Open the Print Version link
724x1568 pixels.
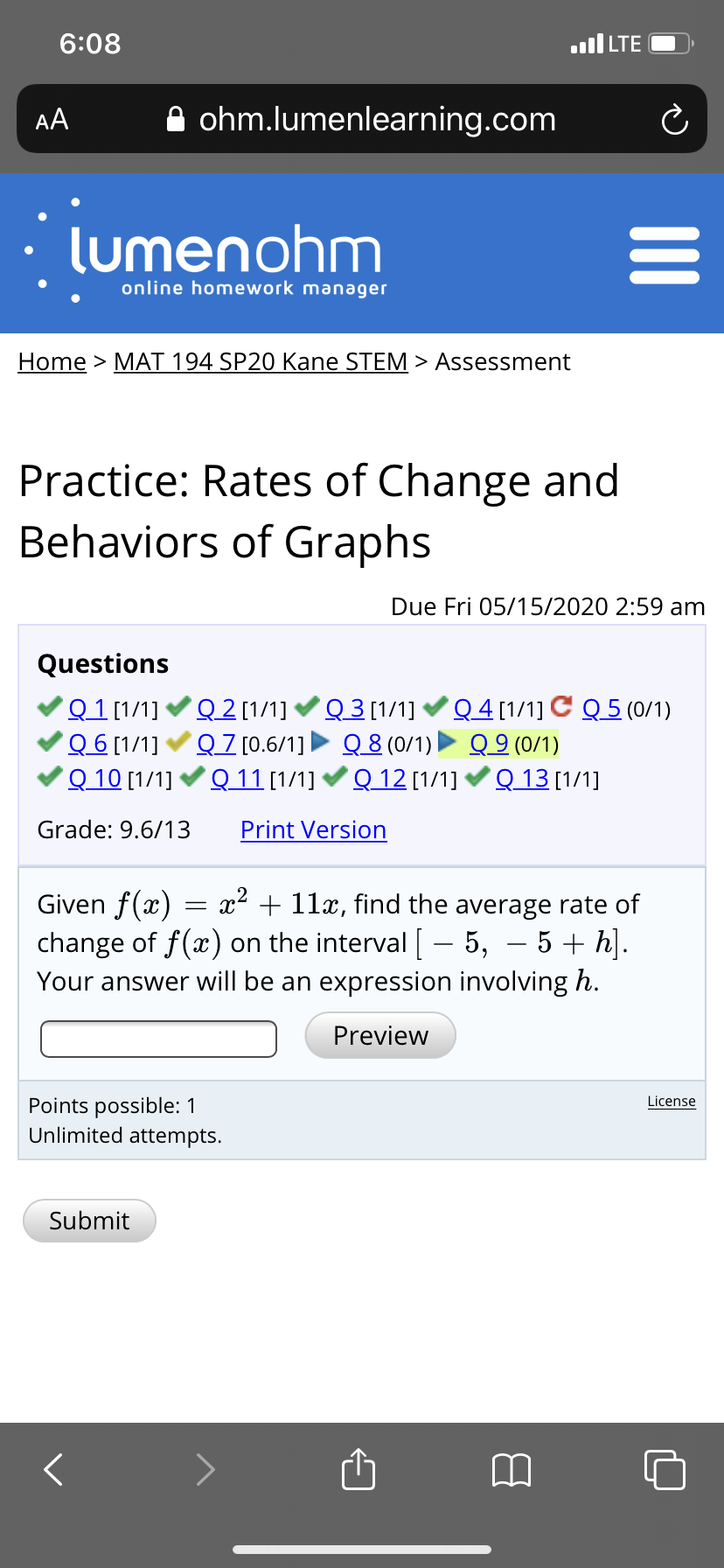[313, 829]
